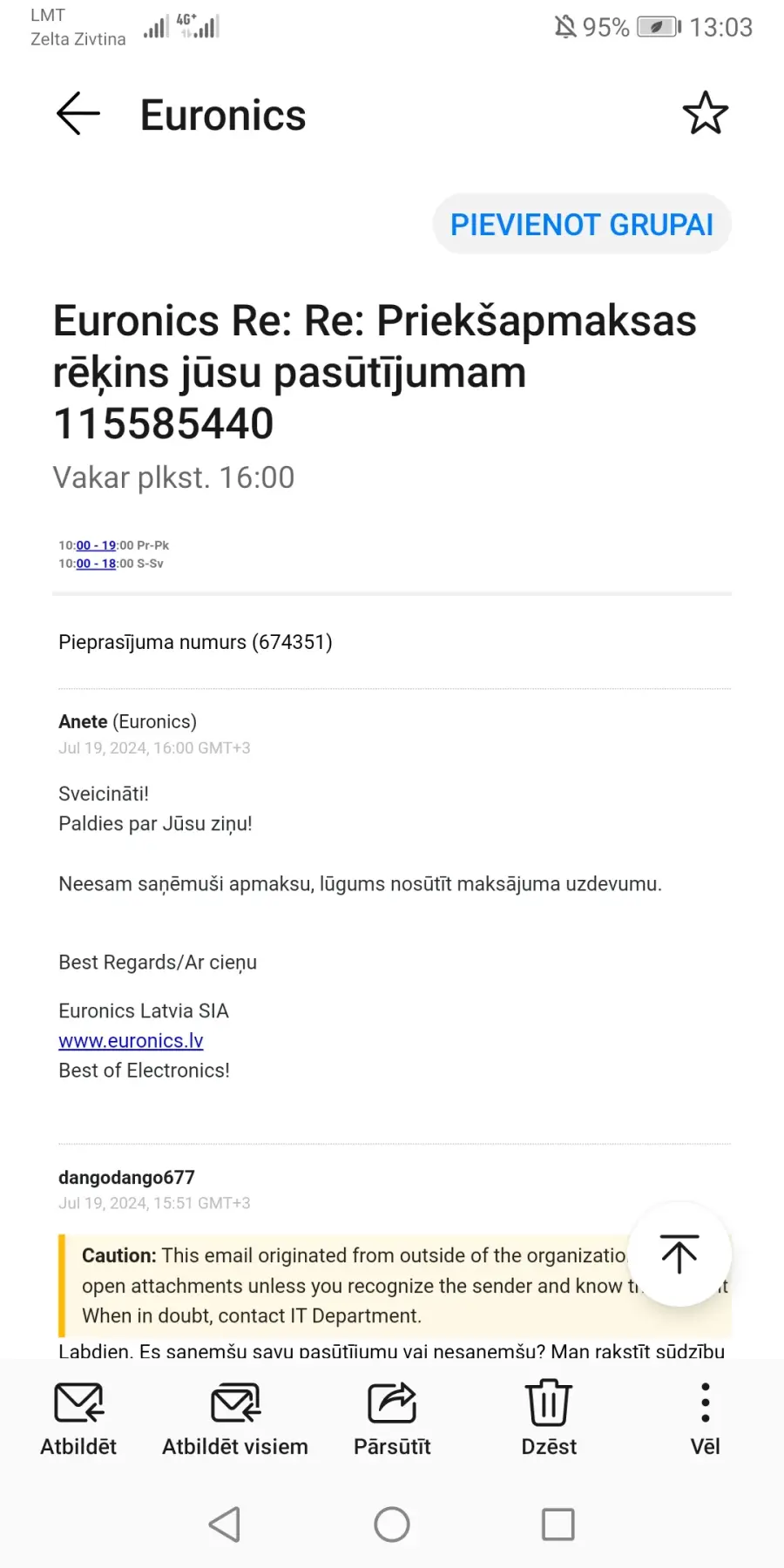Viewport: 784px width, 1568px height.
Task: Star this Euronics email
Action: click(705, 113)
